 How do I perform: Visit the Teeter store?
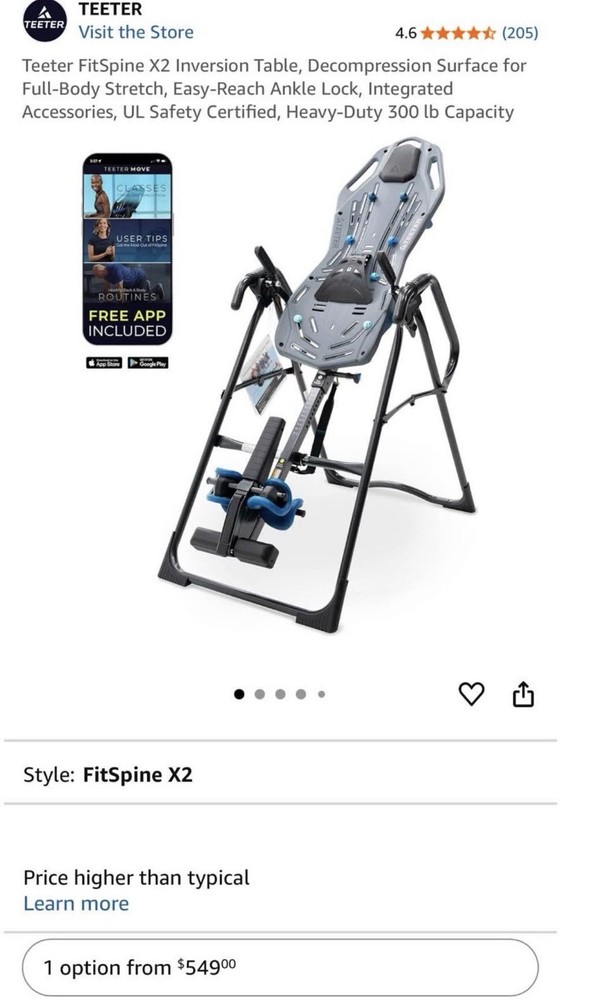click(x=136, y=32)
